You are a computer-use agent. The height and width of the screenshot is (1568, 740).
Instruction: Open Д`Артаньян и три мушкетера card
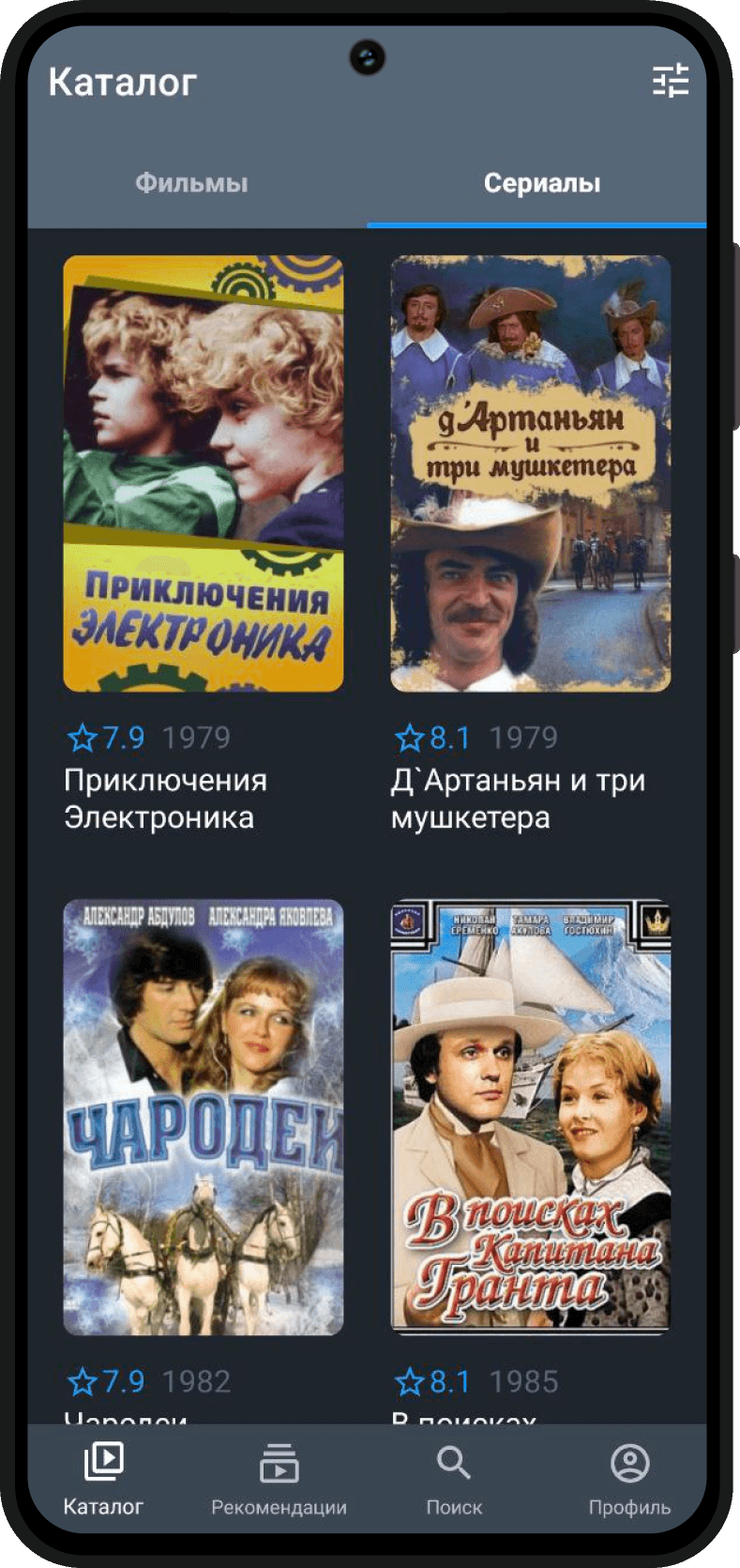531,474
